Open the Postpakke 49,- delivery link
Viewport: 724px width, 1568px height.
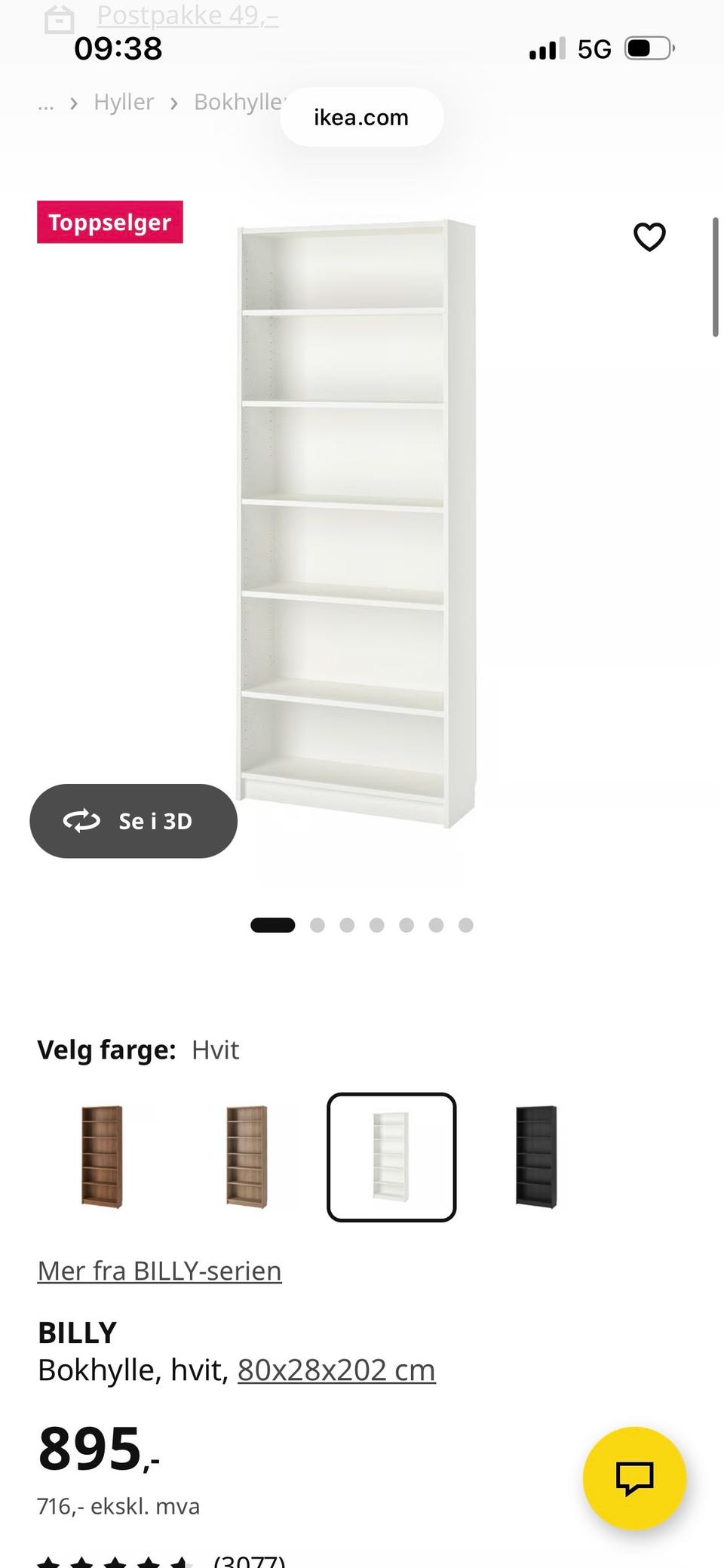188,15
